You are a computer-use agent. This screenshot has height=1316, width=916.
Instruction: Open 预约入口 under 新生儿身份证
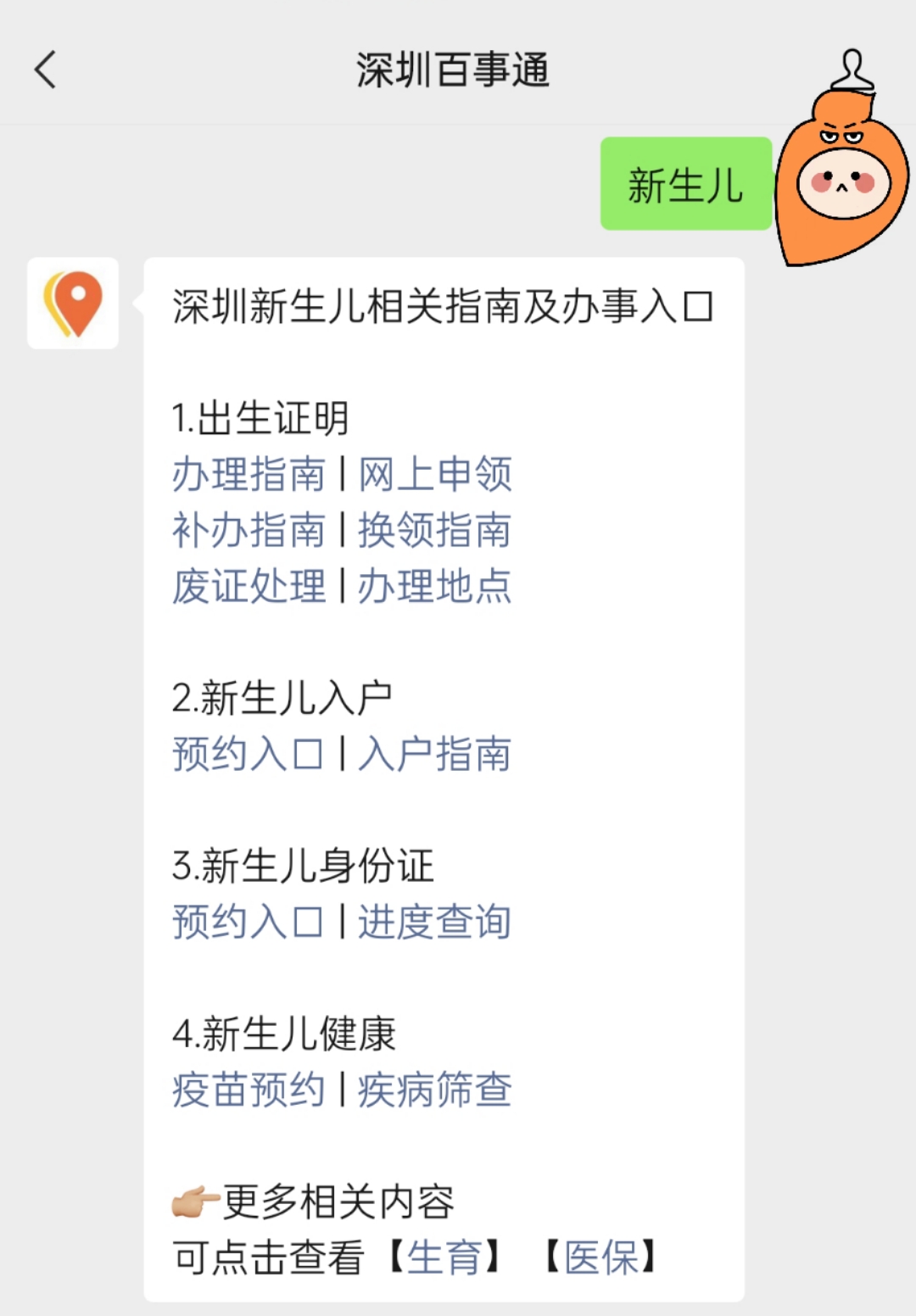pyautogui.click(x=248, y=922)
